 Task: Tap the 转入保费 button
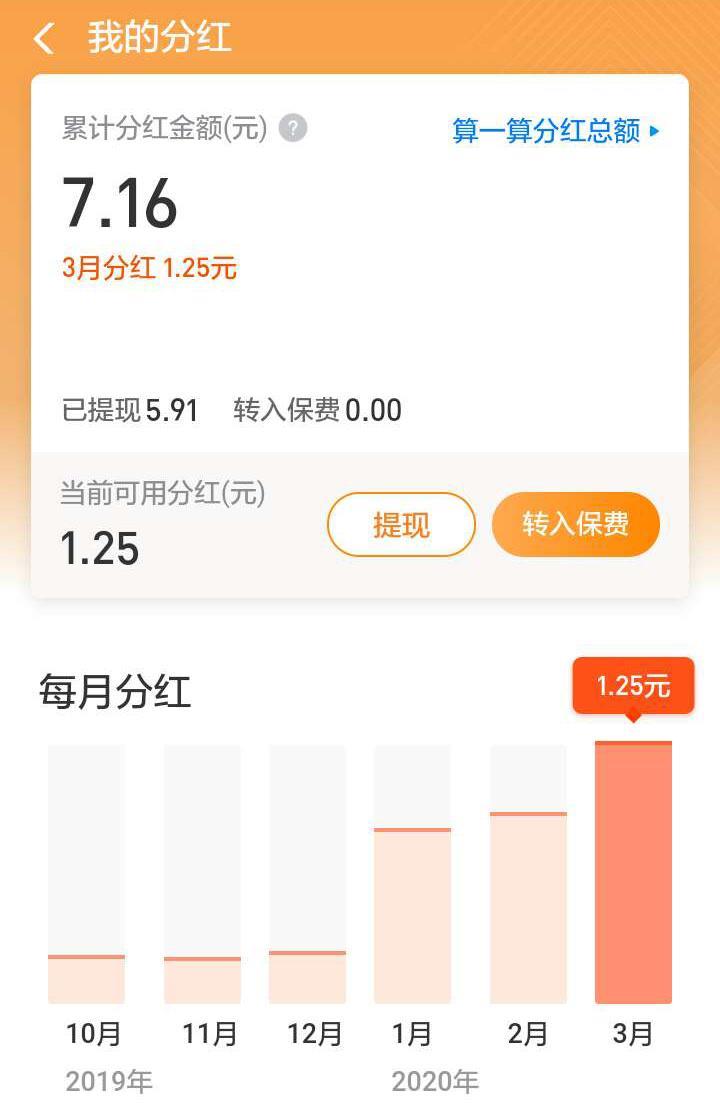(x=575, y=524)
